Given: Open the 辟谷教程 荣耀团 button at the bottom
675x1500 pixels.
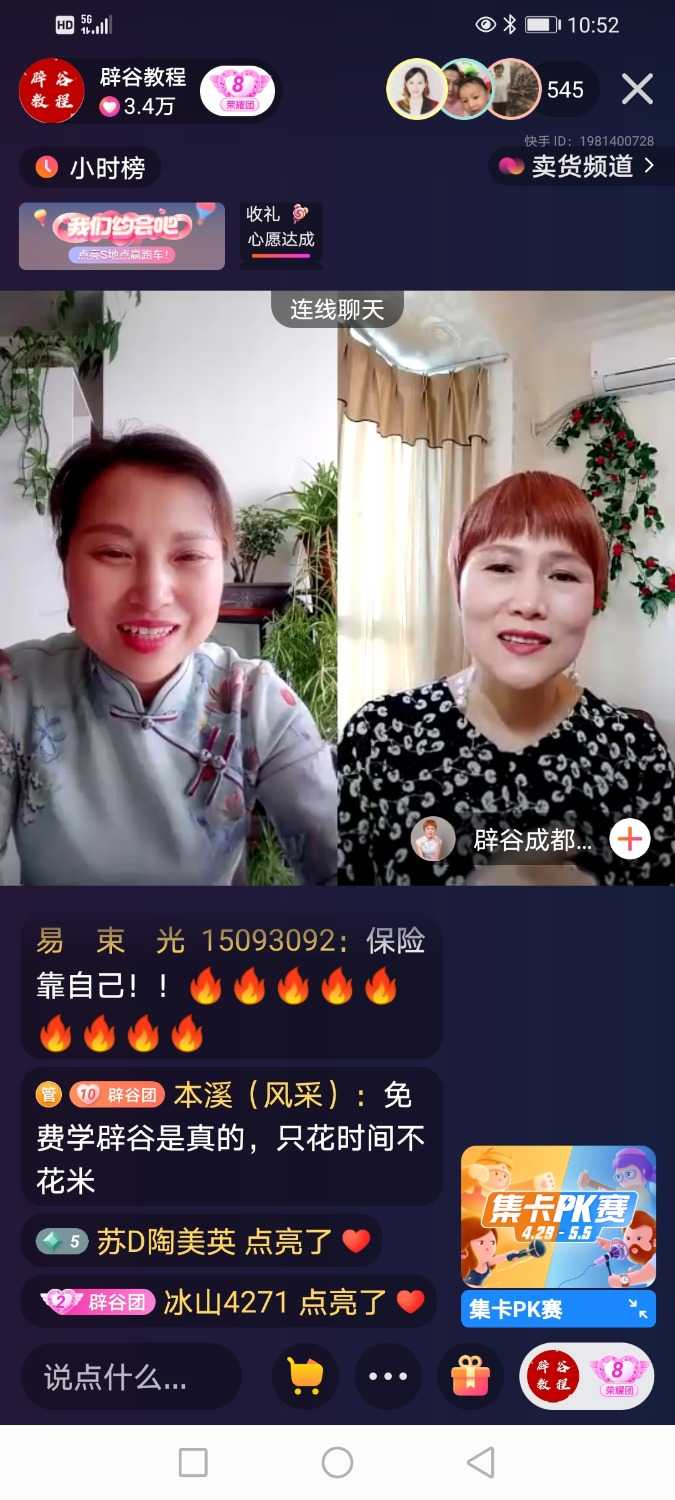Looking at the screenshot, I should (587, 1377).
